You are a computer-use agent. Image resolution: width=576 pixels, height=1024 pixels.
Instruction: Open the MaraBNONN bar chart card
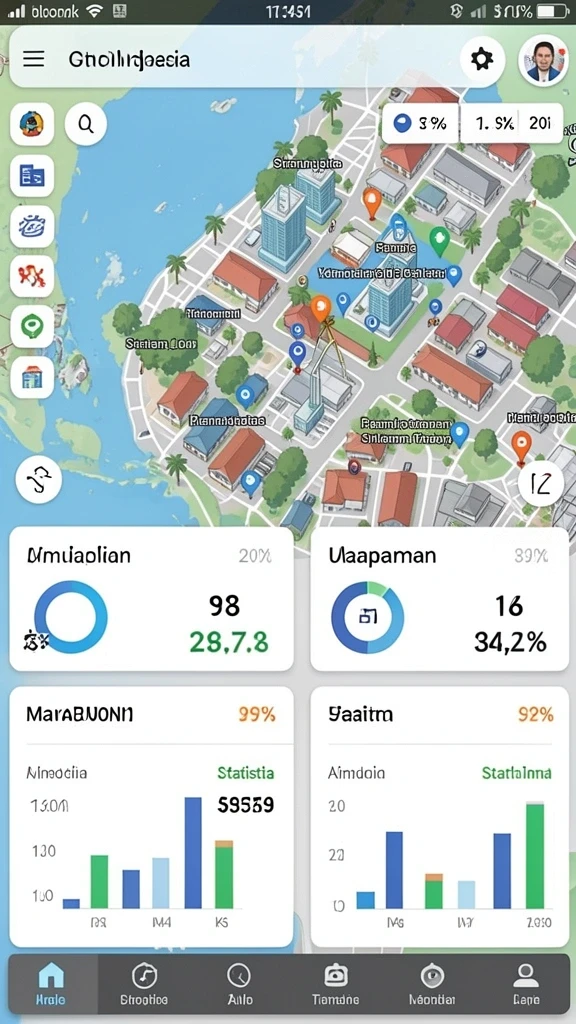point(152,817)
